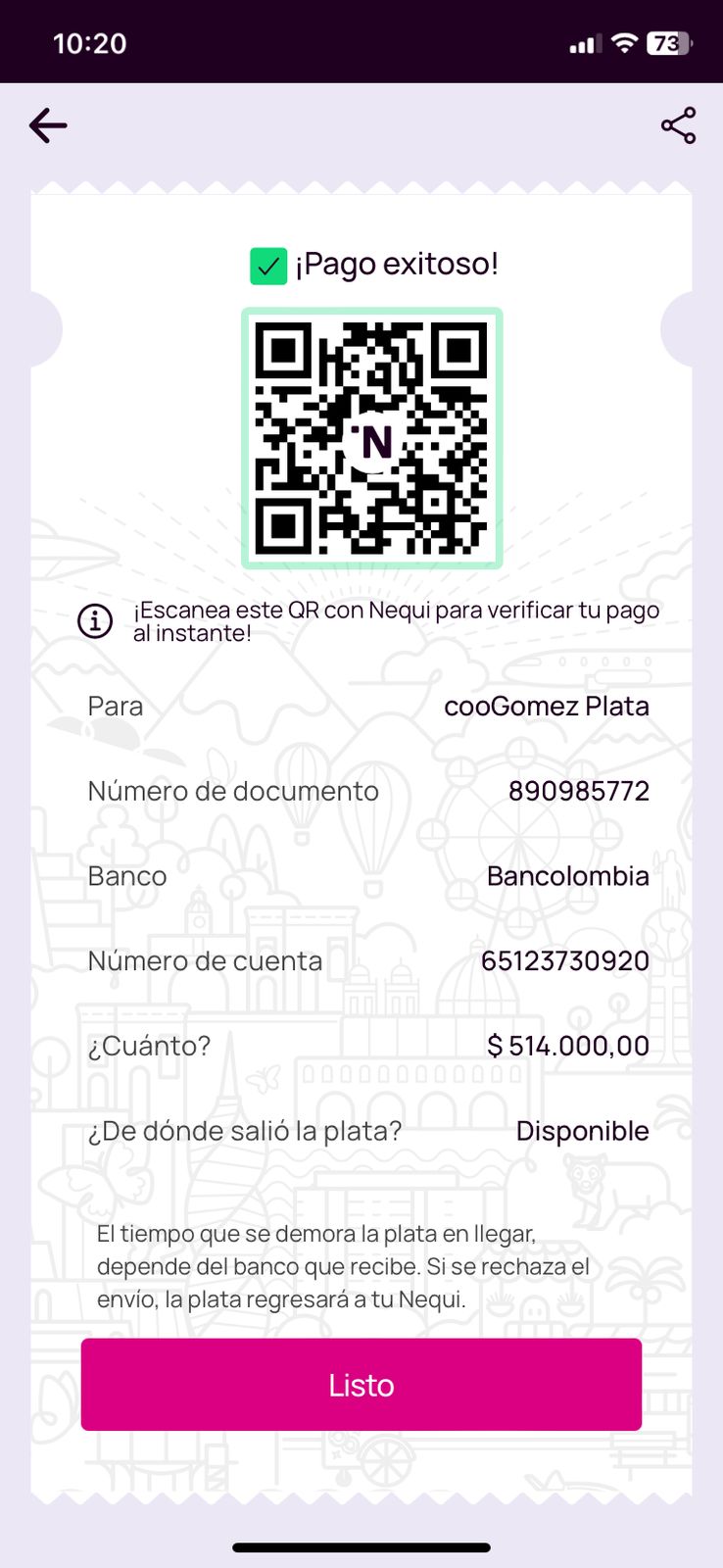Tap the Listo button
723x1568 pixels.
click(x=361, y=1384)
